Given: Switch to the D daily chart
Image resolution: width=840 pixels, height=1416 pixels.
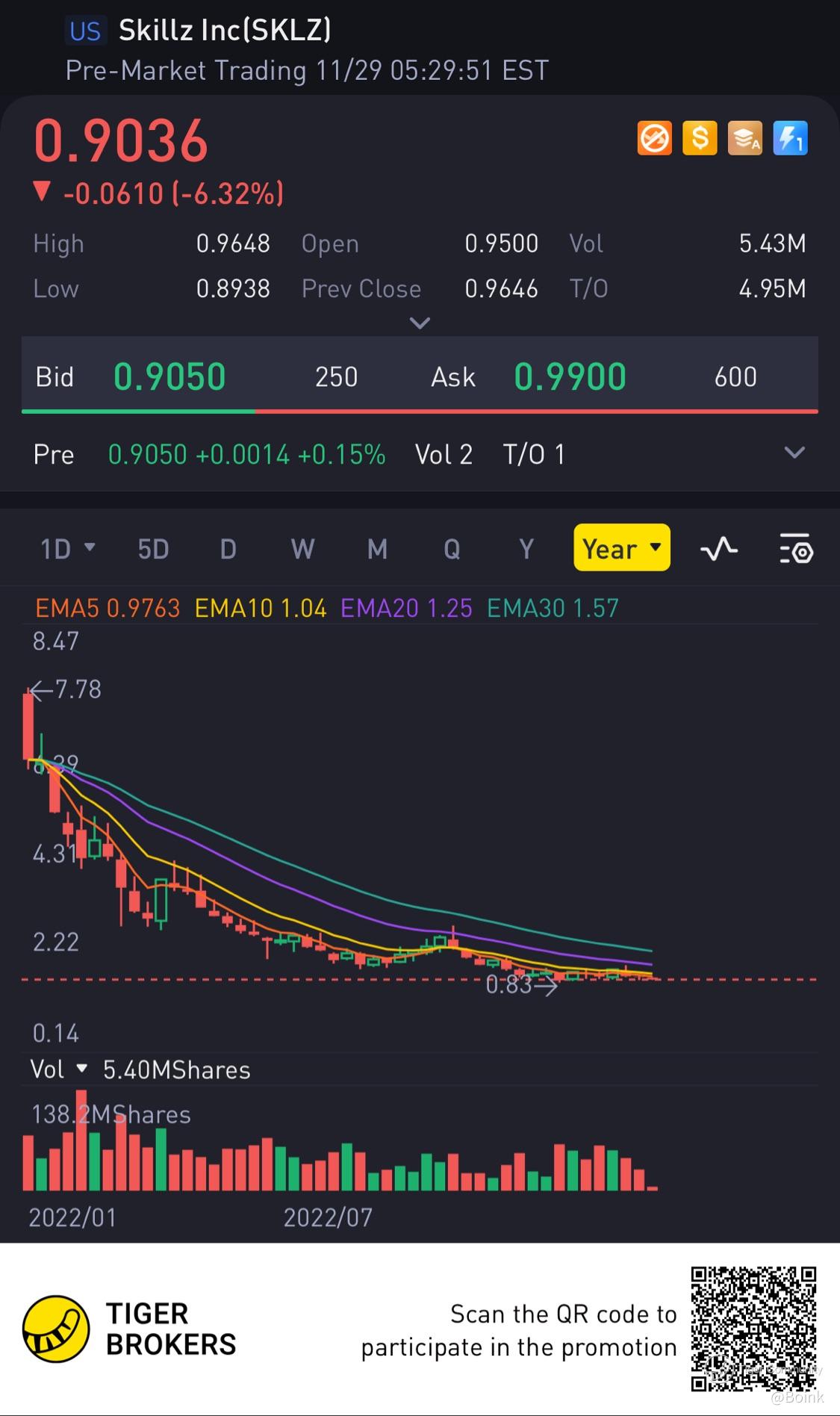Looking at the screenshot, I should click(x=228, y=549).
